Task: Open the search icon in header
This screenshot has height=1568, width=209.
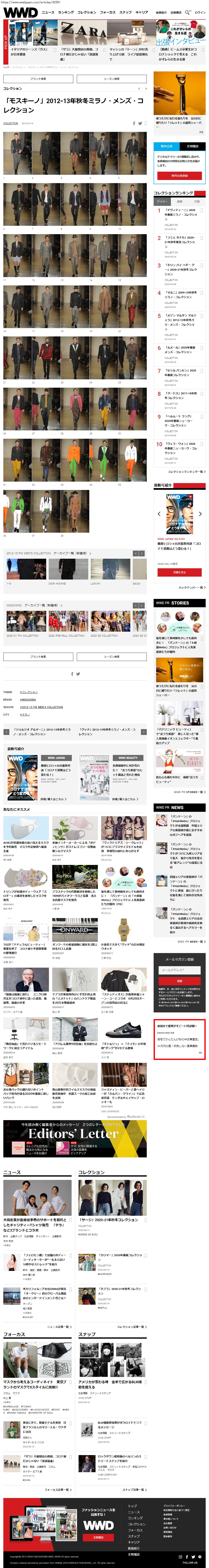Action: [188, 12]
